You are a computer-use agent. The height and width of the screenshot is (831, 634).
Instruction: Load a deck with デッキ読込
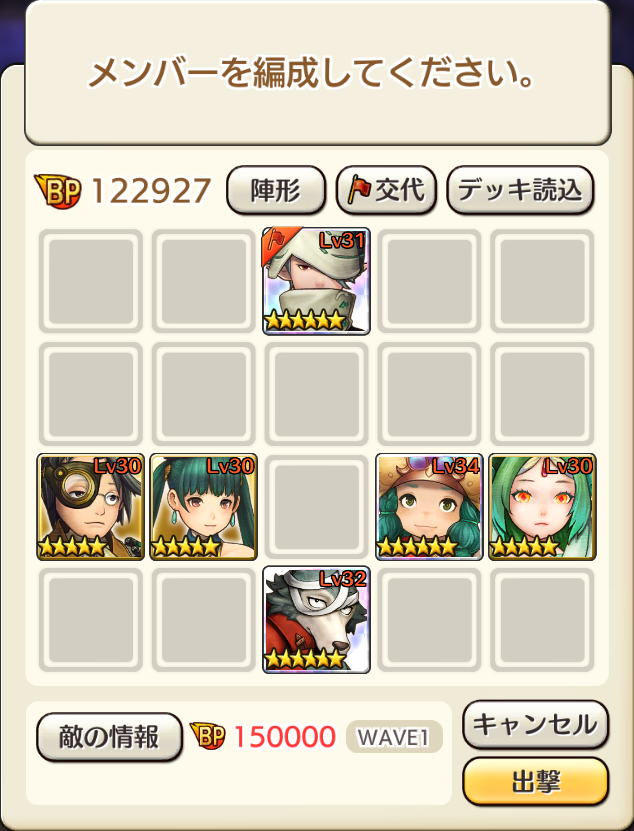[x=520, y=190]
